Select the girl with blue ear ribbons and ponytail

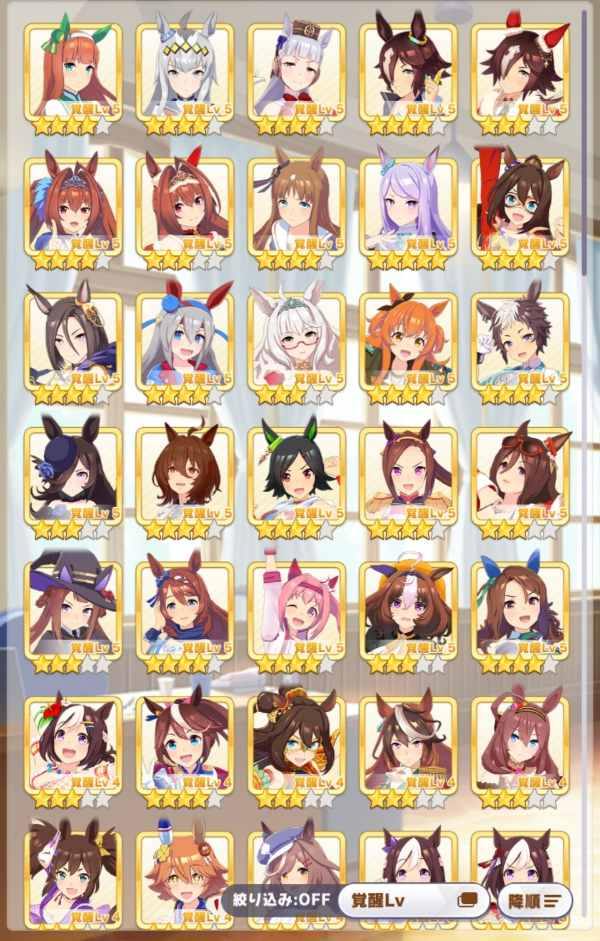(x=520, y=609)
